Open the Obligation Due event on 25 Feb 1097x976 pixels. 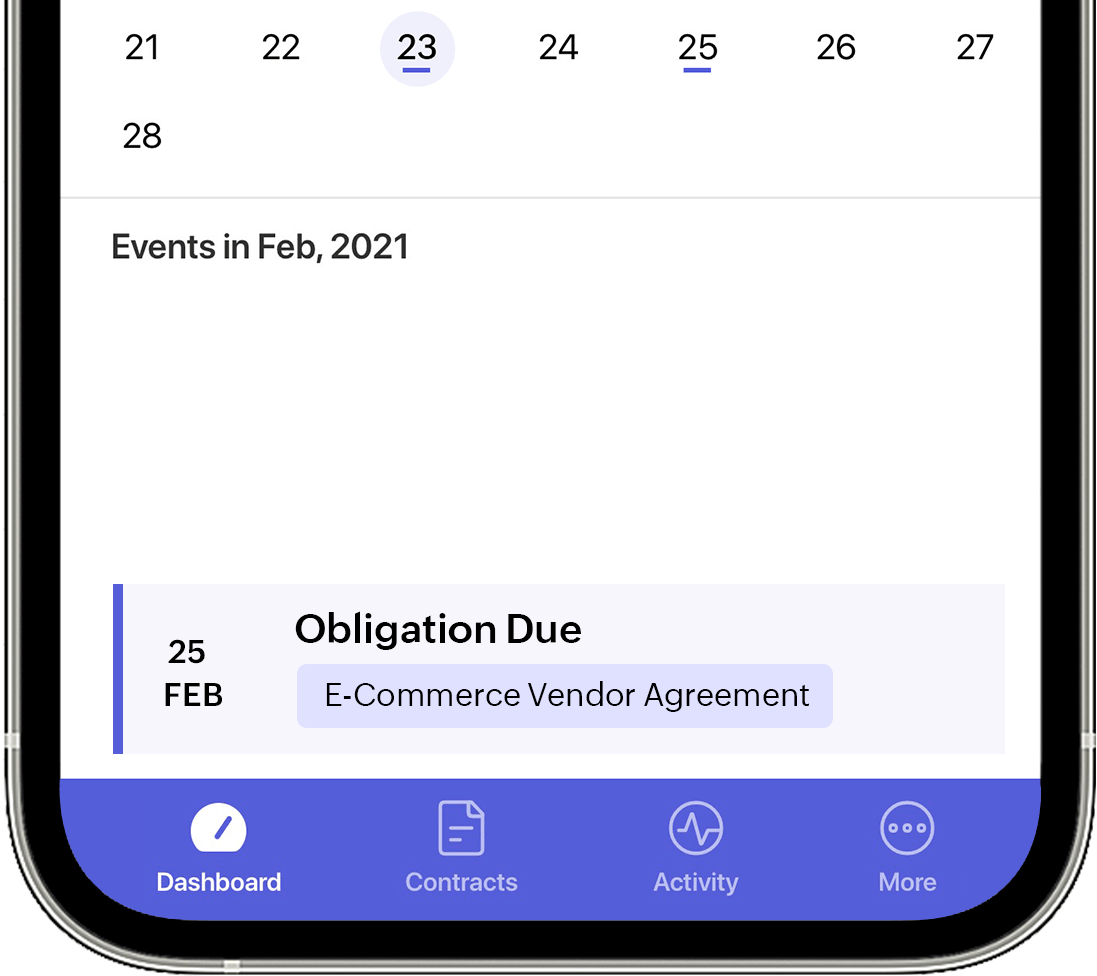click(438, 630)
